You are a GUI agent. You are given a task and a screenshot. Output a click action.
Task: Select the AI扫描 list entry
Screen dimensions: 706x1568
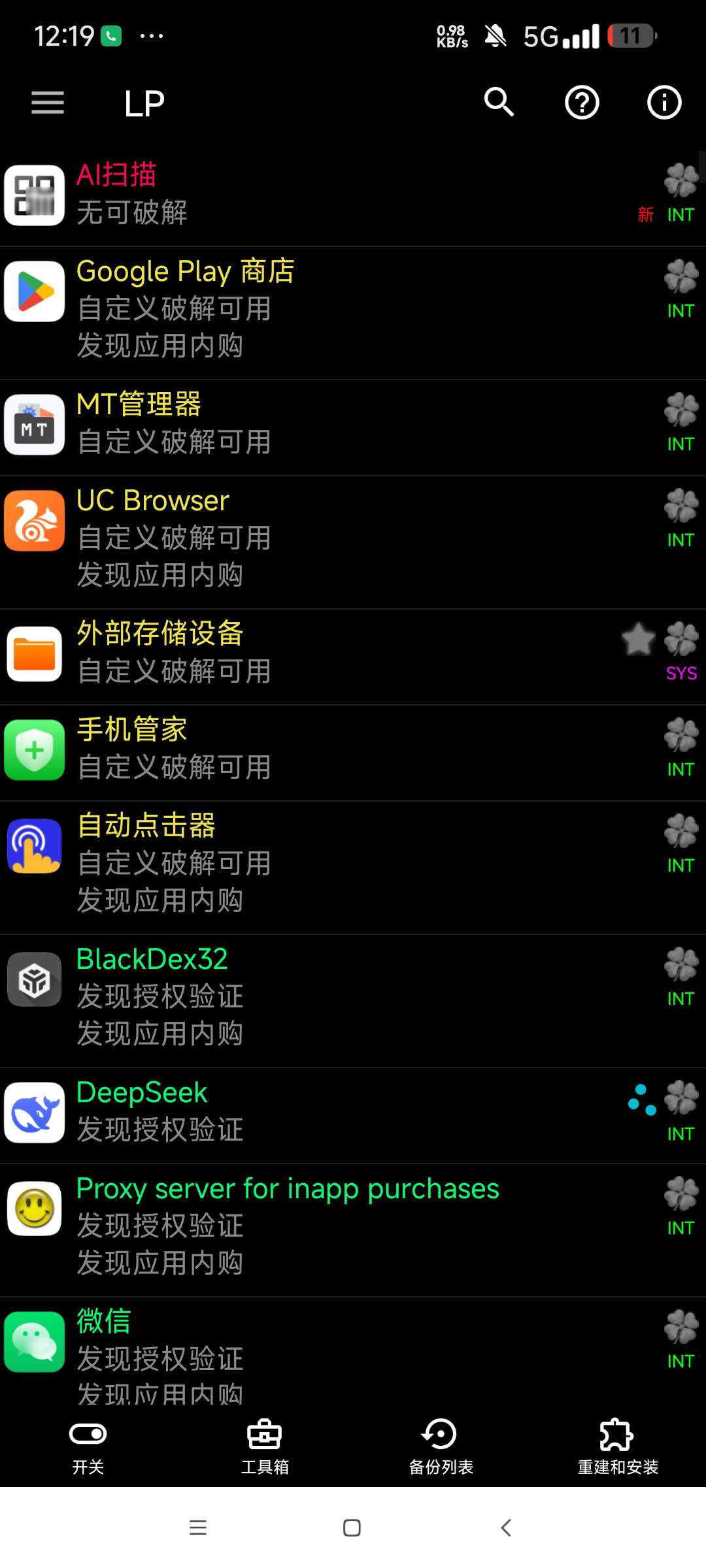point(261,193)
